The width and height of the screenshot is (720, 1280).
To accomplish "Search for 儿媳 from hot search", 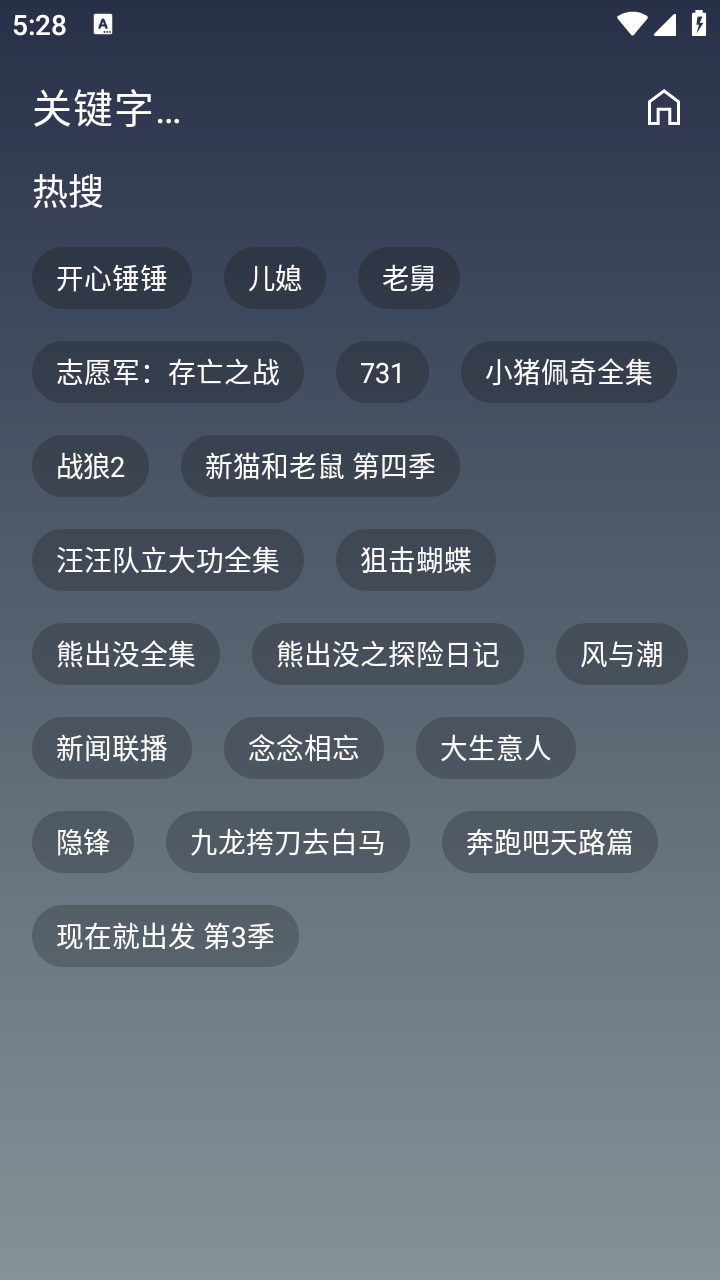I will (274, 278).
